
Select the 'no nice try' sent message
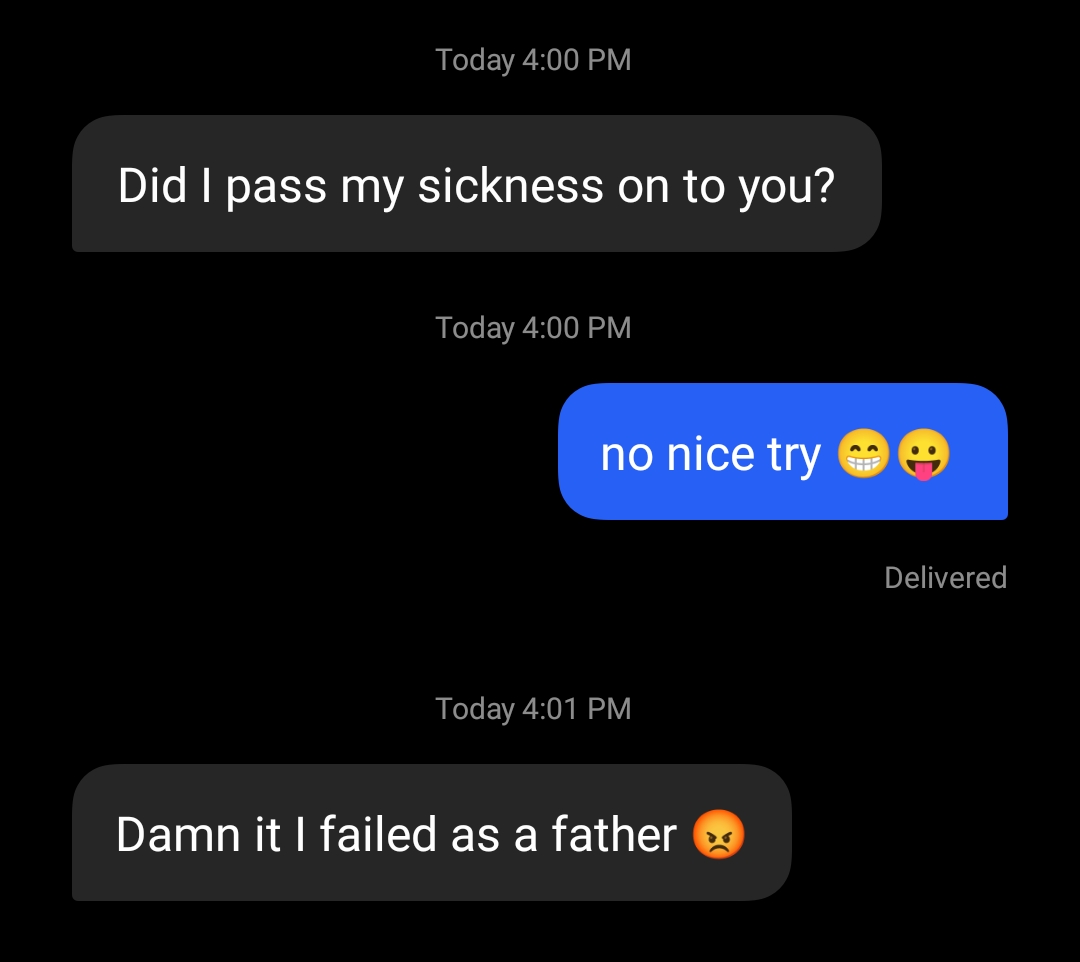click(782, 452)
